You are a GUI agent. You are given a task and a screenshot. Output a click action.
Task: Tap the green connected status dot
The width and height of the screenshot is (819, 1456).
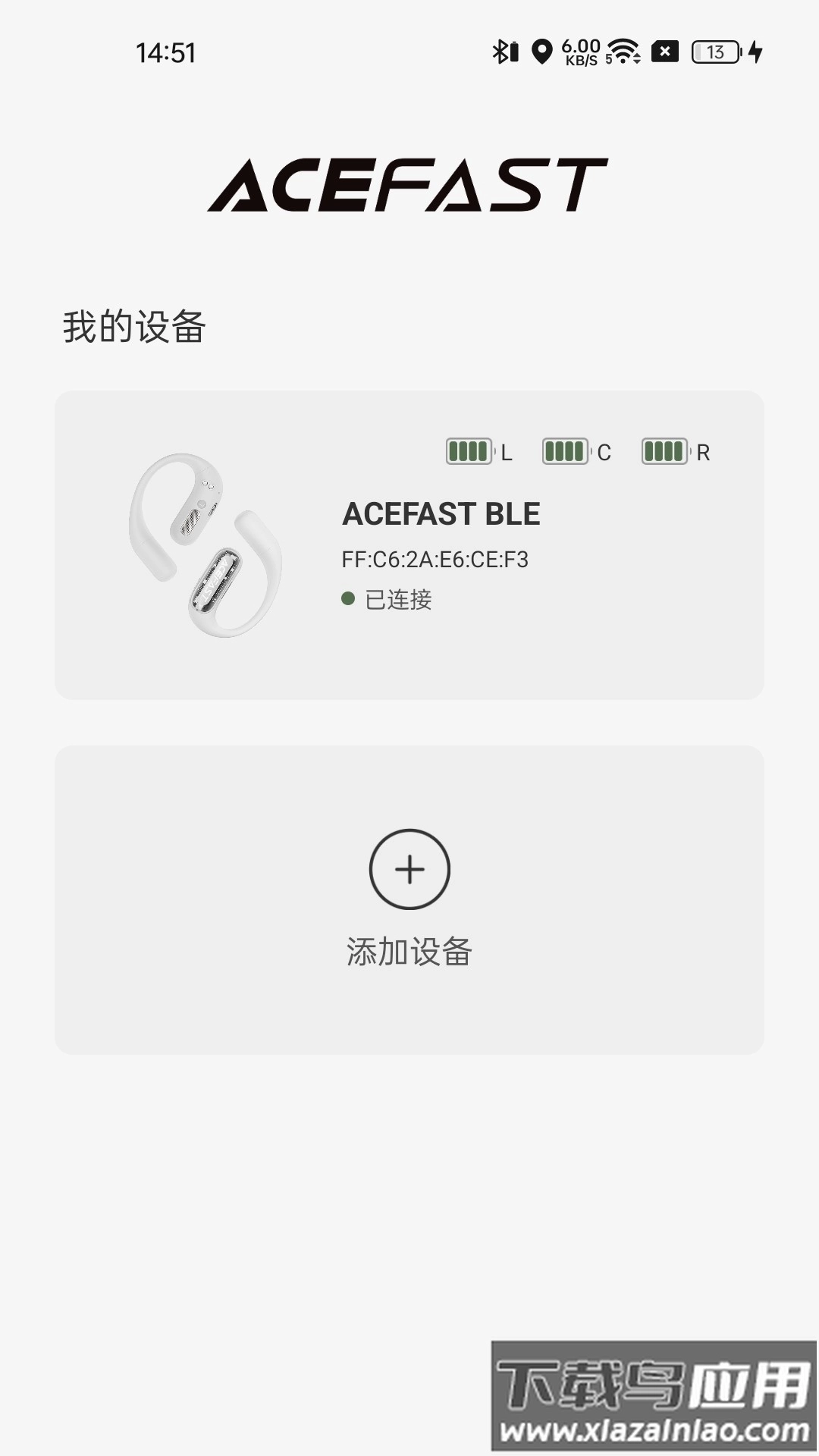(348, 598)
